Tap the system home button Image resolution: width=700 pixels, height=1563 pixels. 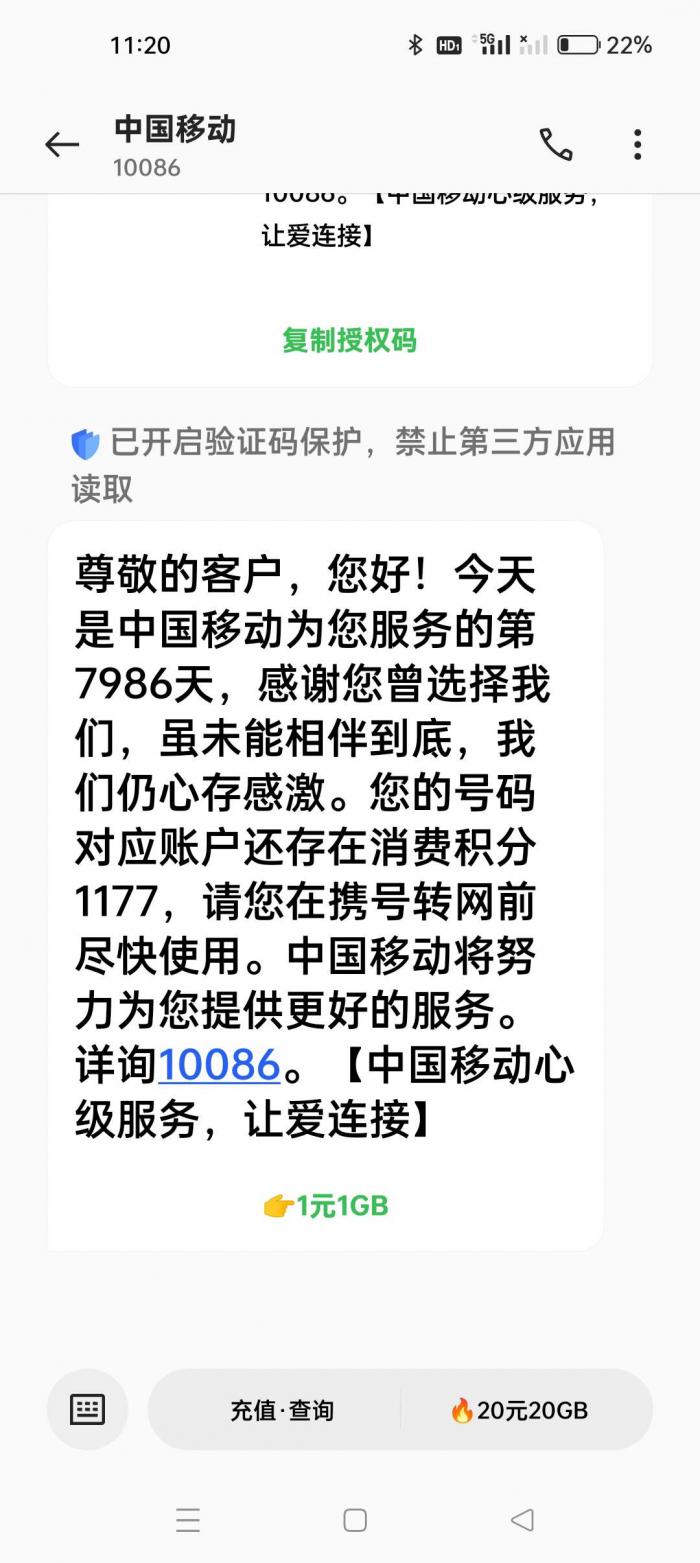click(x=354, y=1521)
